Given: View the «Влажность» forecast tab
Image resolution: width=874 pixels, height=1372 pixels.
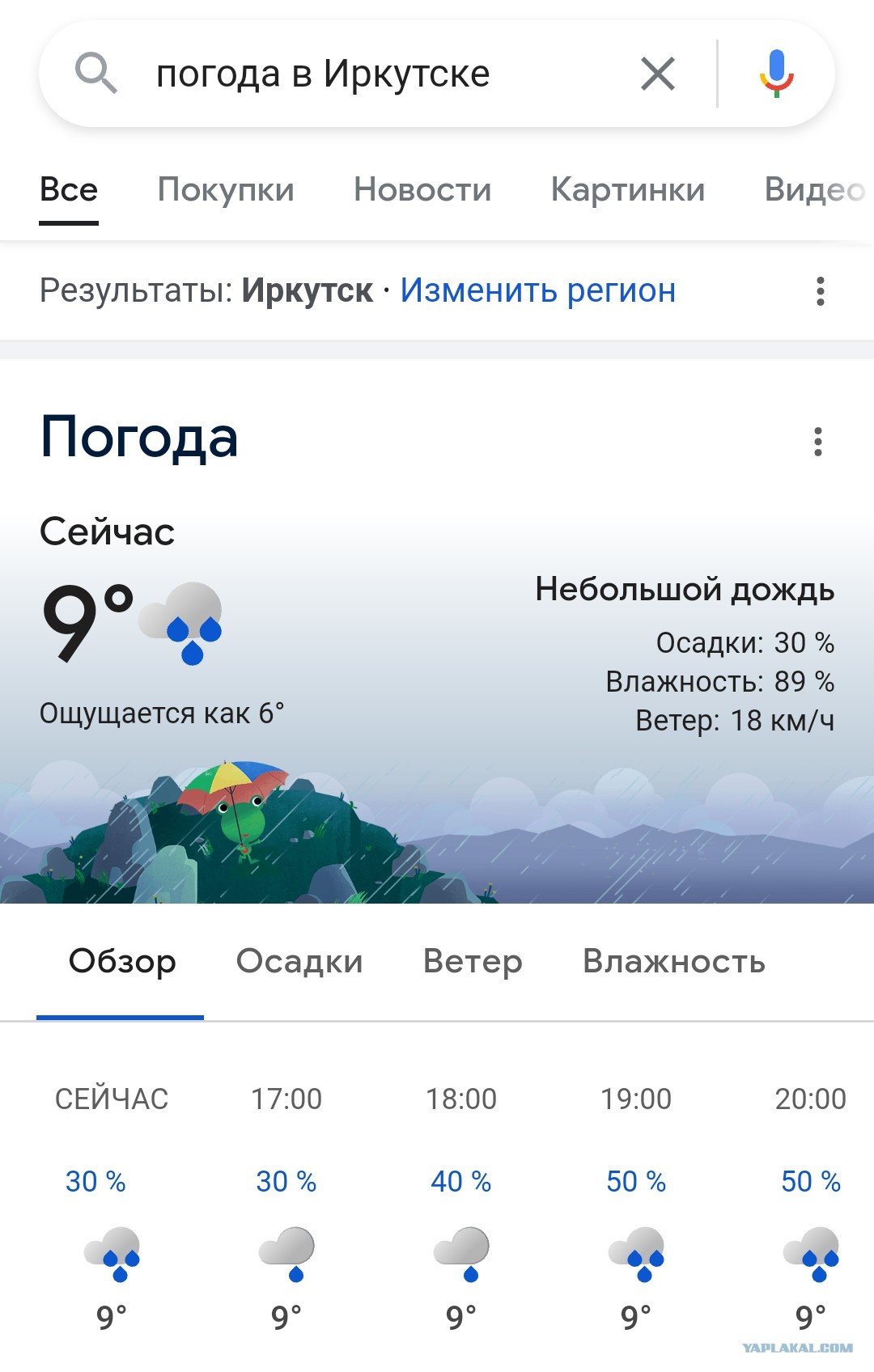Looking at the screenshot, I should tap(673, 962).
